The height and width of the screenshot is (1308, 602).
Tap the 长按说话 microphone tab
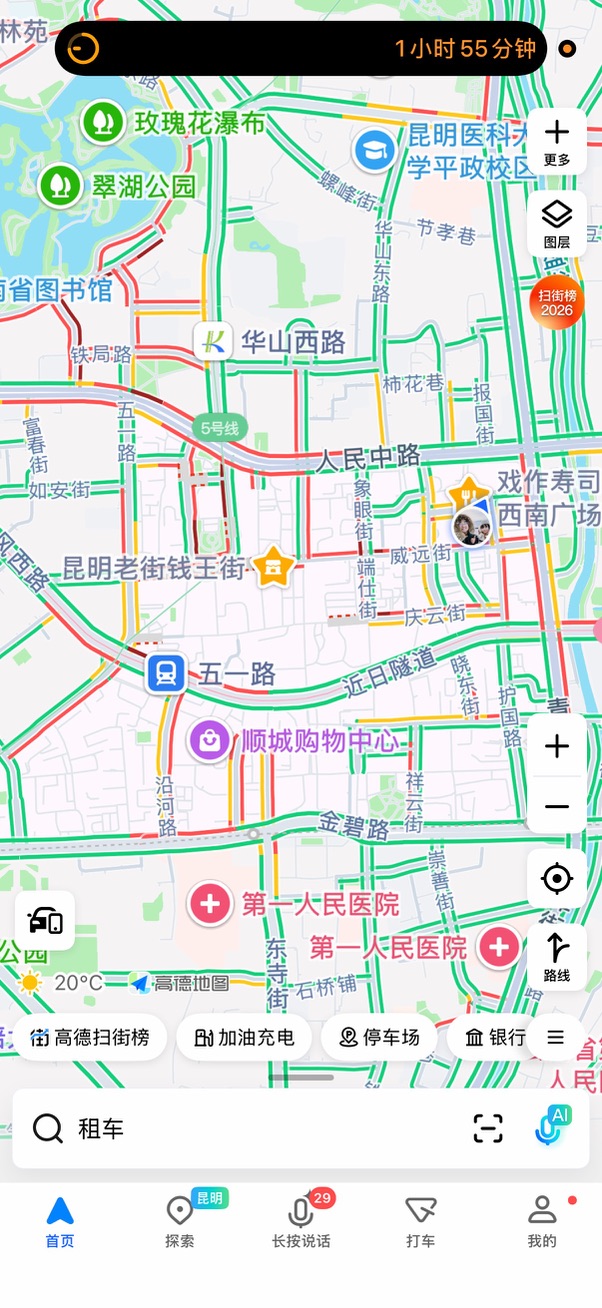(300, 1222)
